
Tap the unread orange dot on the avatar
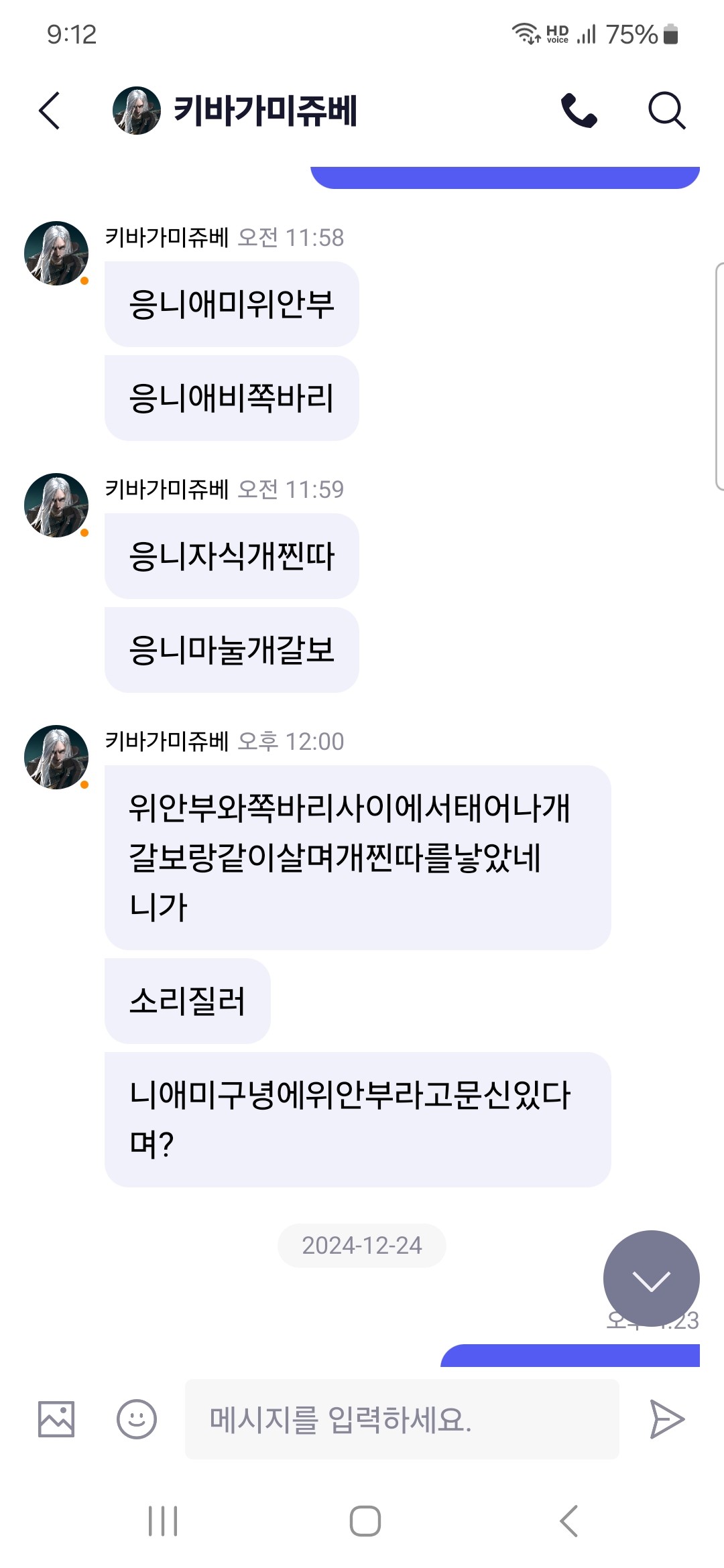coord(84,281)
